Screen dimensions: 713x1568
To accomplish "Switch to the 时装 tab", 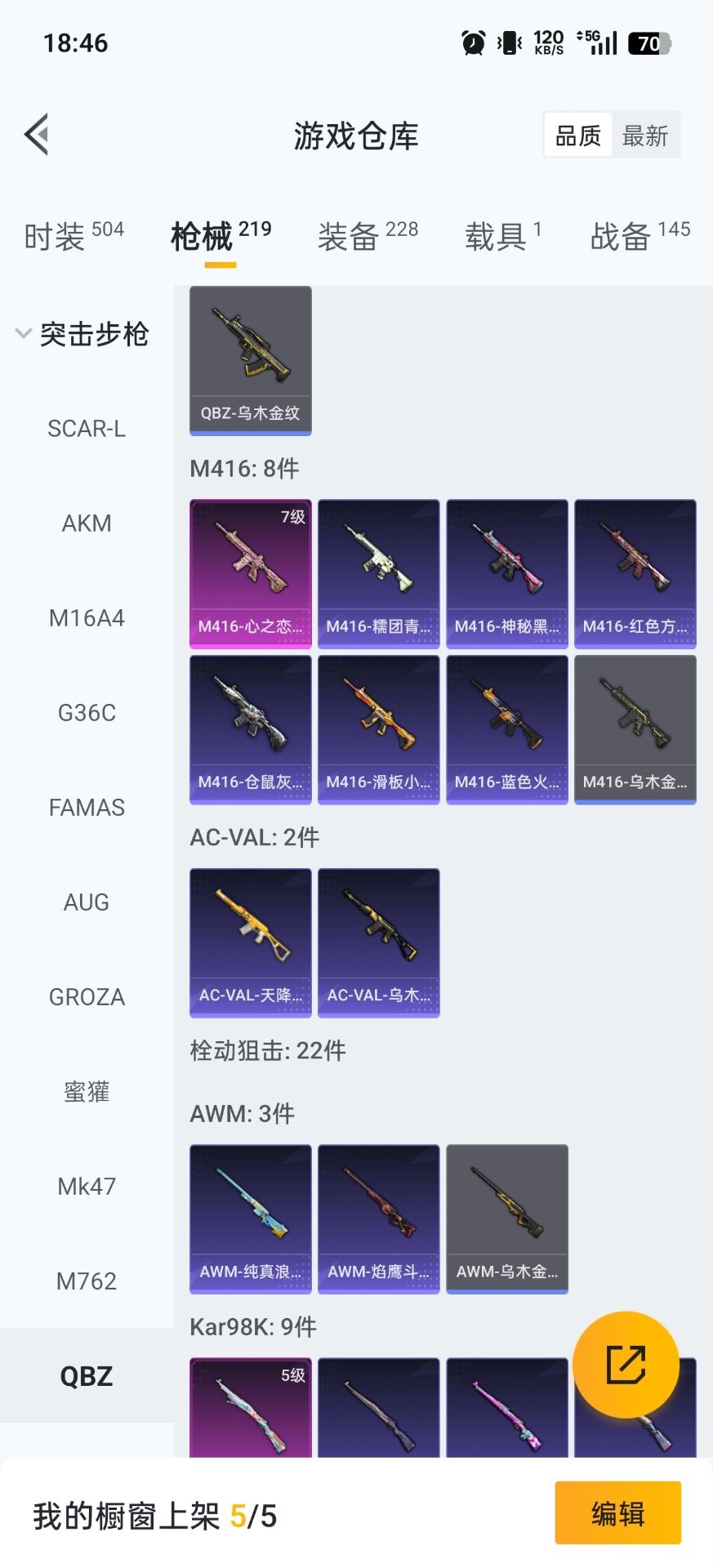I will coord(74,237).
